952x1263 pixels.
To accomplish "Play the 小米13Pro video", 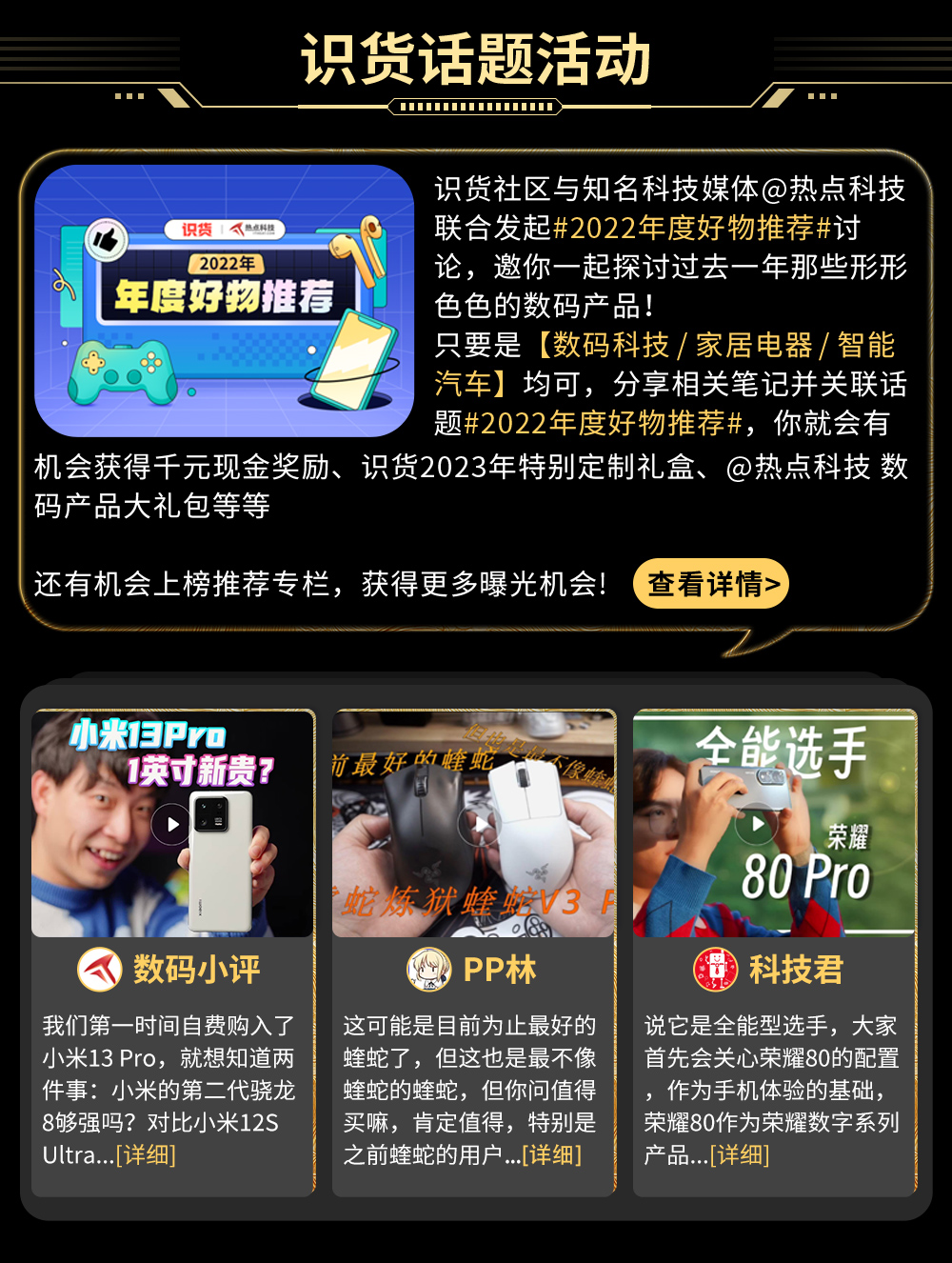I will 171,824.
